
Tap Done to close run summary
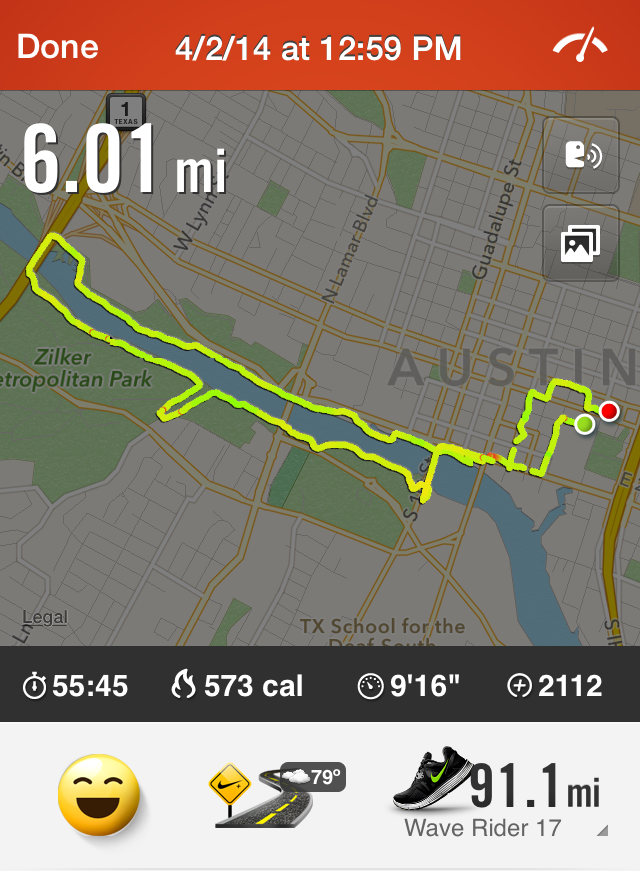point(57,47)
